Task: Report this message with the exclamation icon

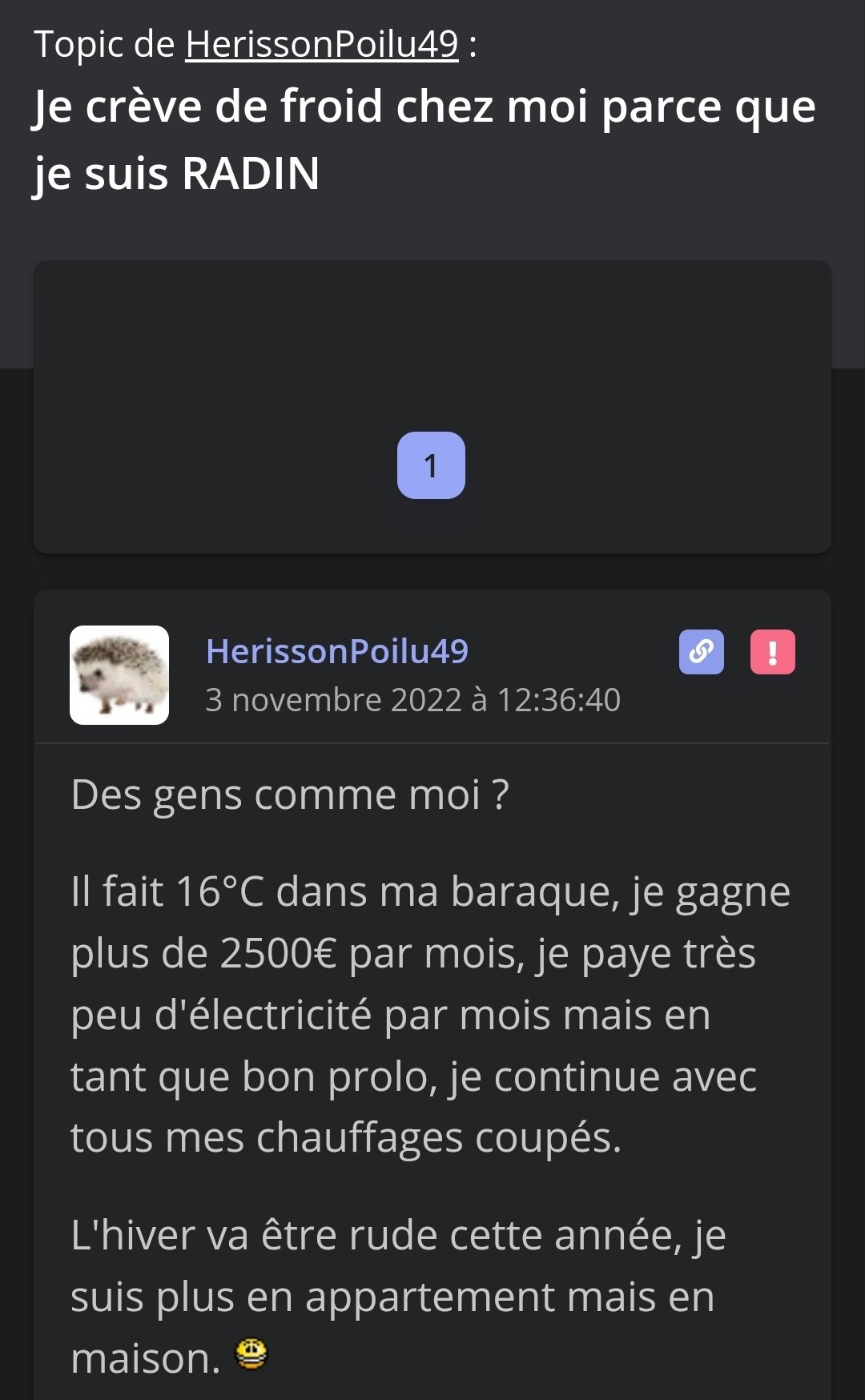Action: (772, 652)
